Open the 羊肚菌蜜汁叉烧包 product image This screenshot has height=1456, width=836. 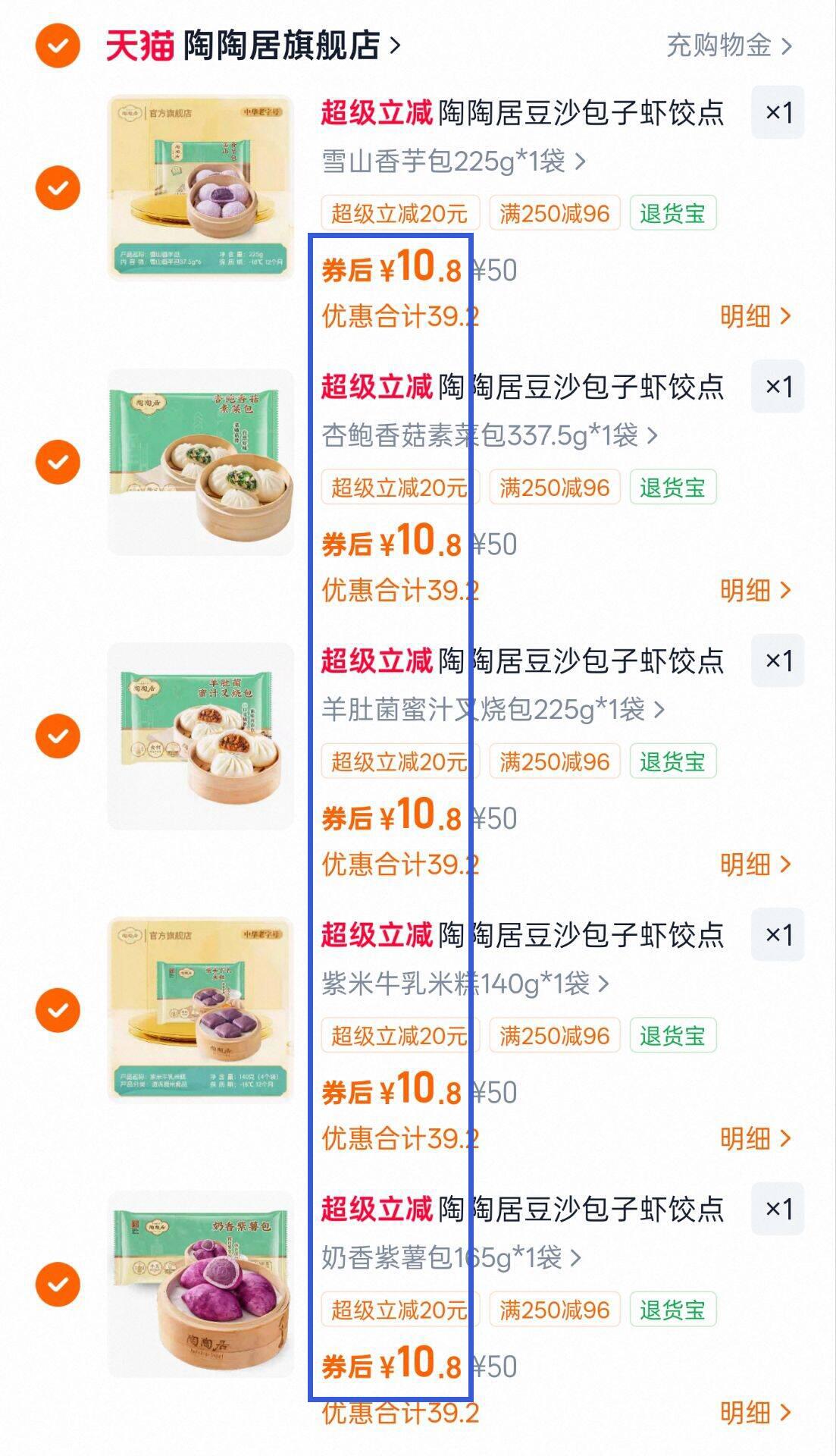tap(201, 736)
